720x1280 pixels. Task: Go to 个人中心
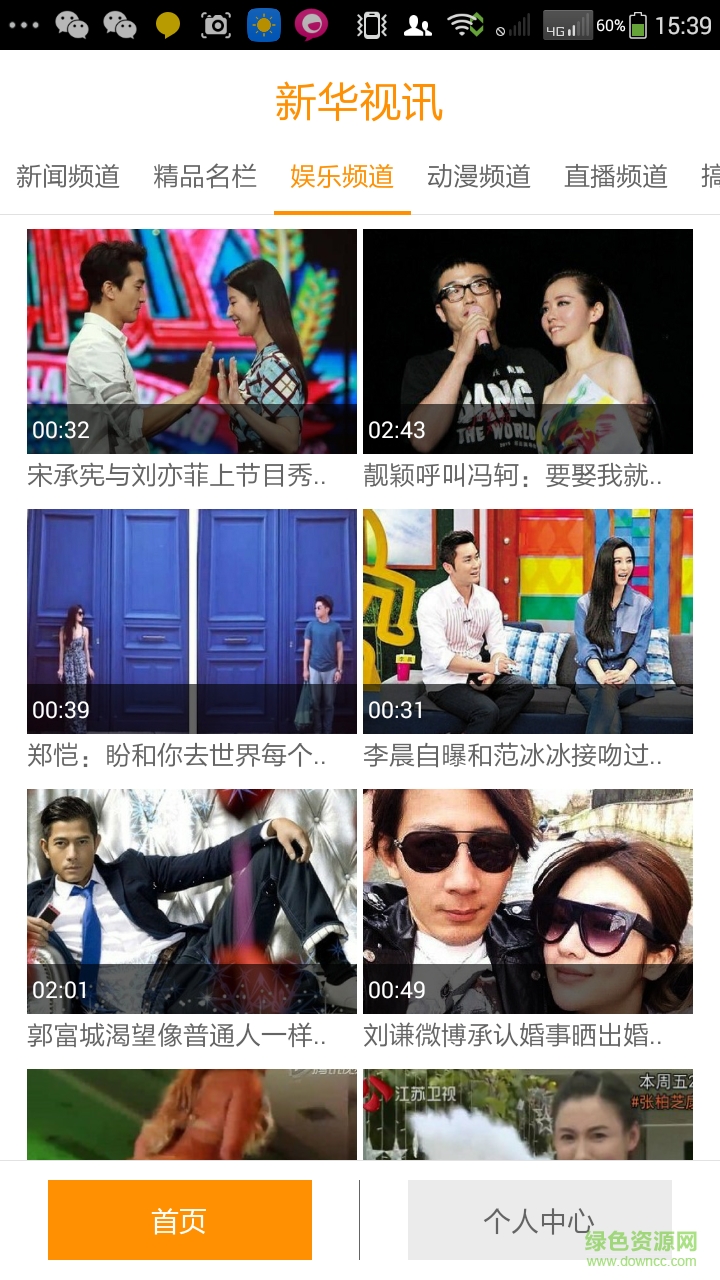[539, 1220]
